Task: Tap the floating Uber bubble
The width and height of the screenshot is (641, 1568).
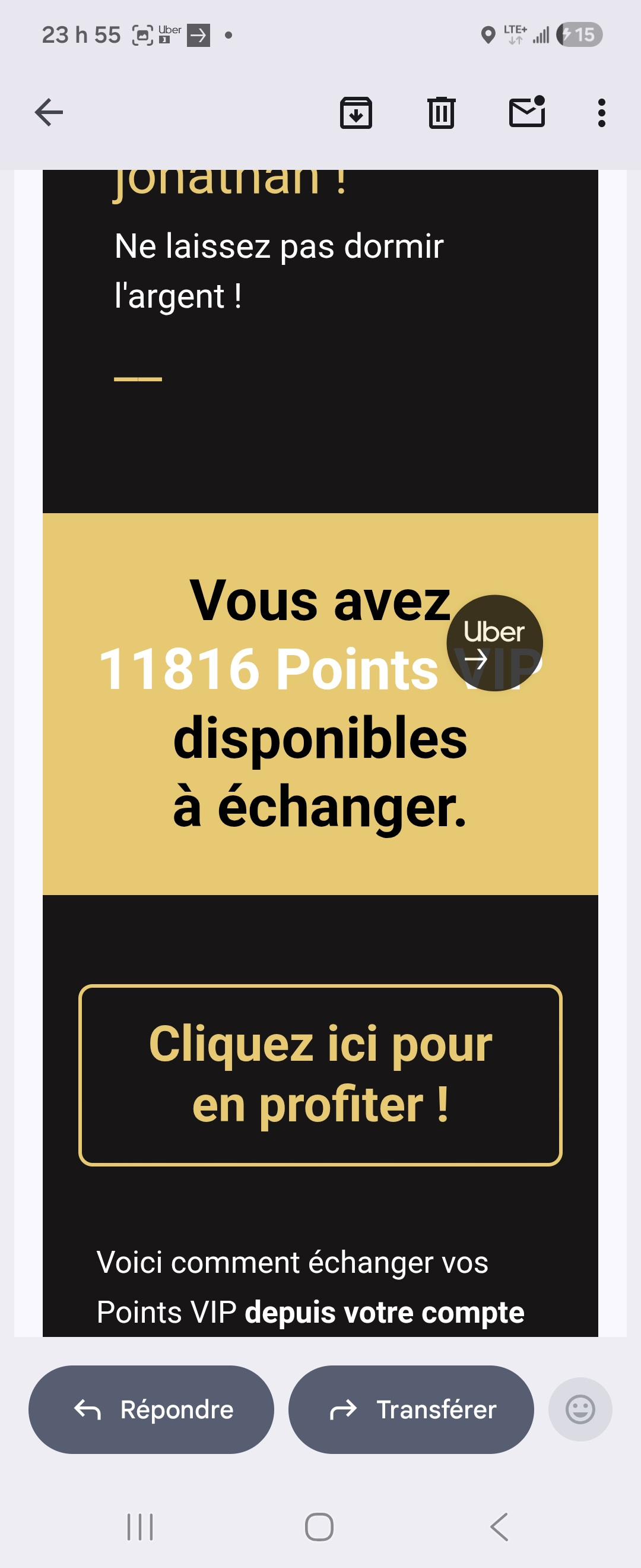Action: tap(494, 643)
